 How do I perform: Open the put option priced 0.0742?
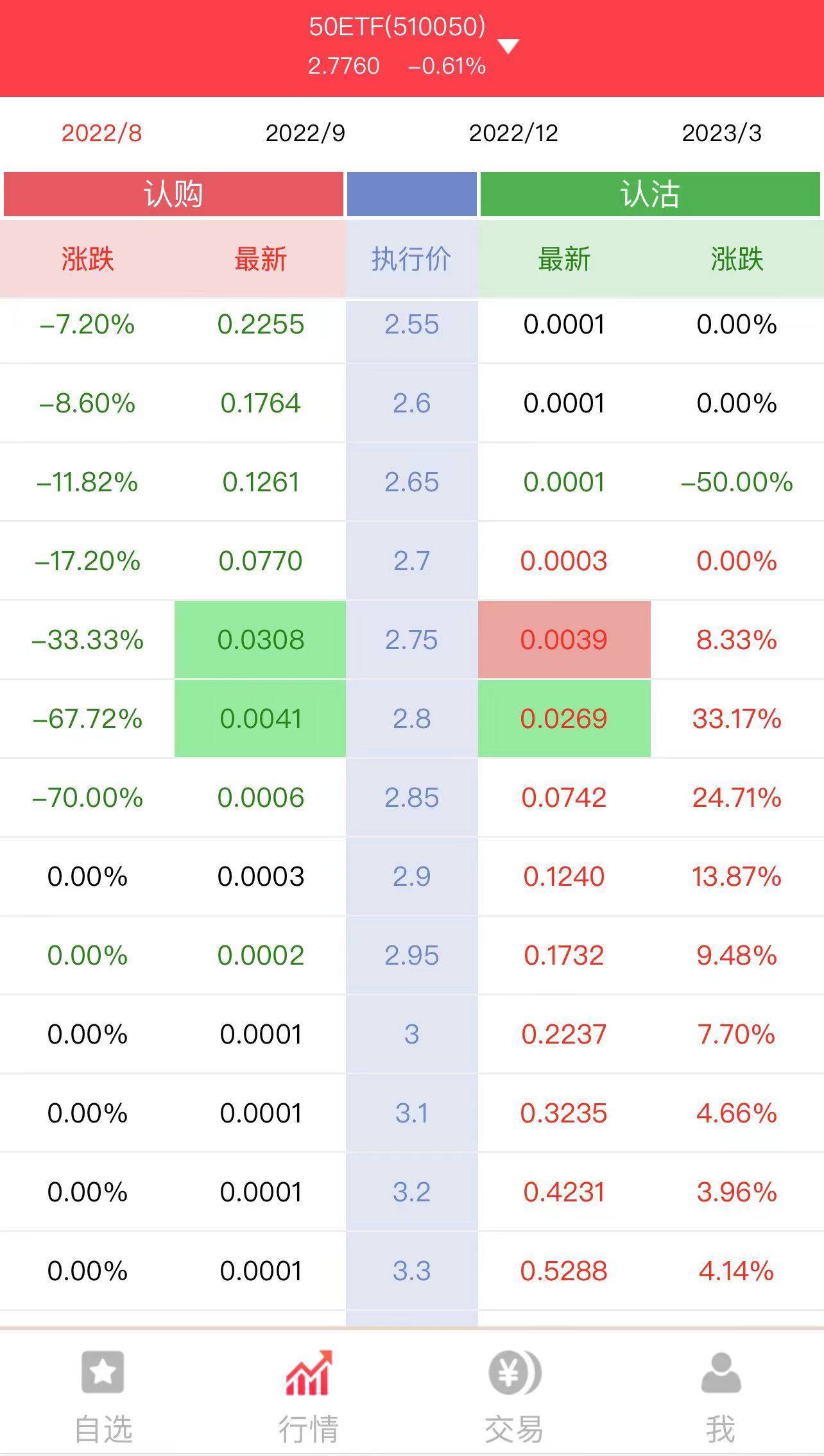point(563,798)
